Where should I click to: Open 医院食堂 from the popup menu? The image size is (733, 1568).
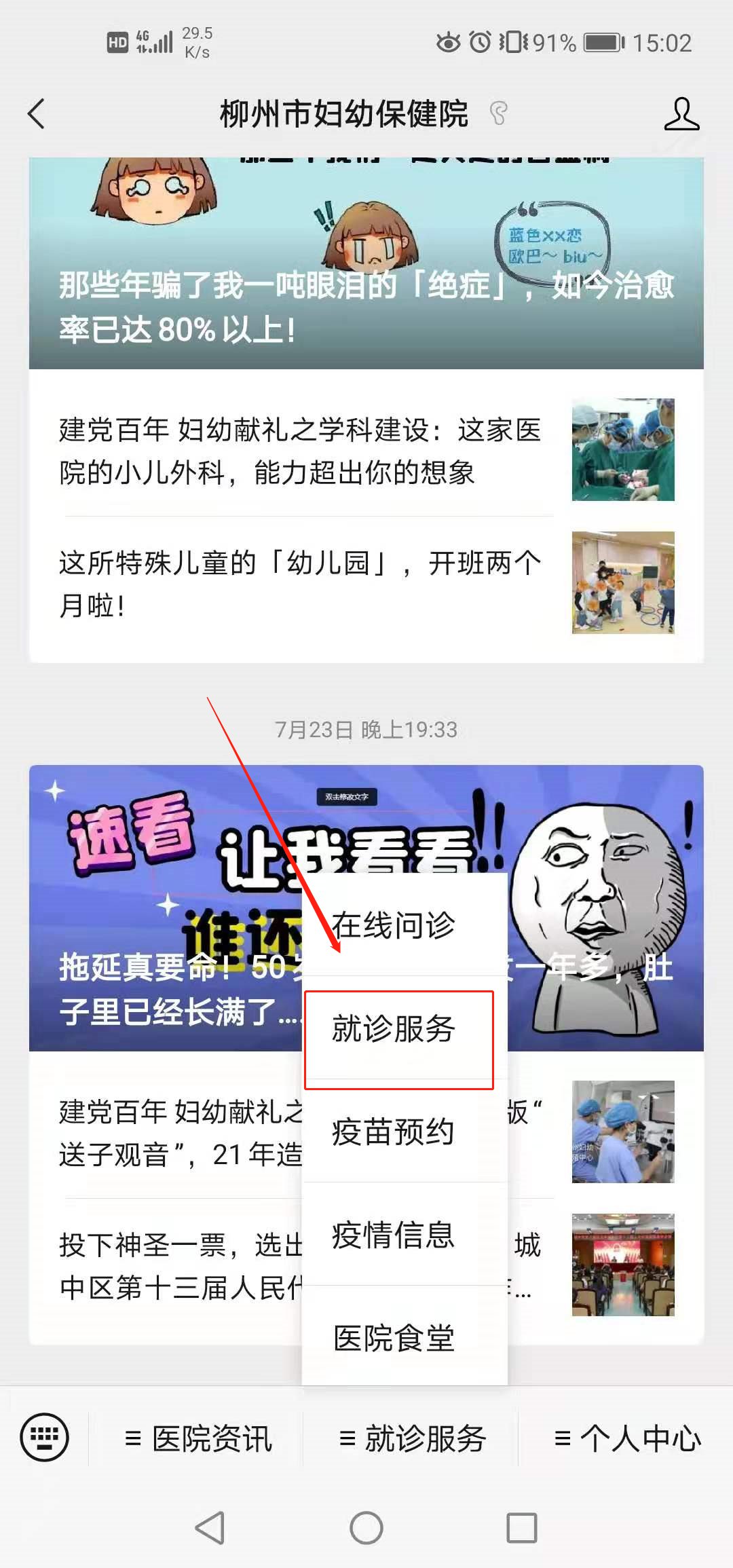[x=394, y=1339]
